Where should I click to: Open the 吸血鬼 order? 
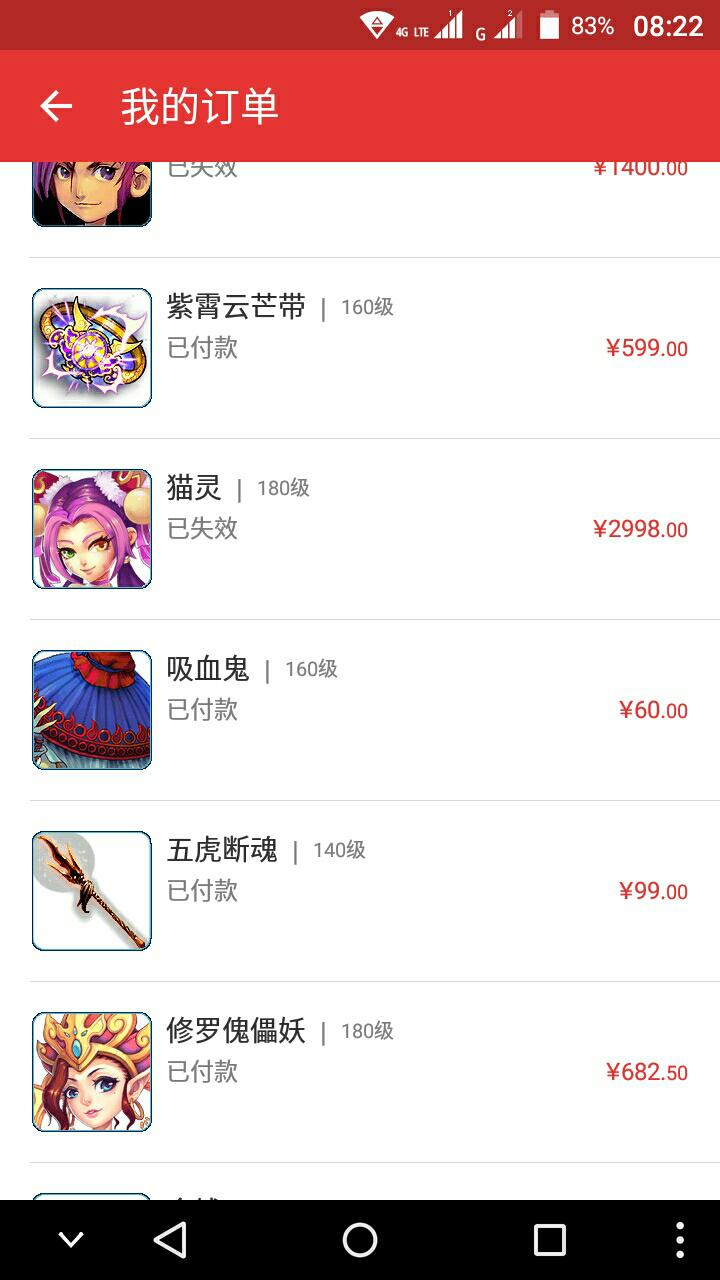[x=360, y=710]
